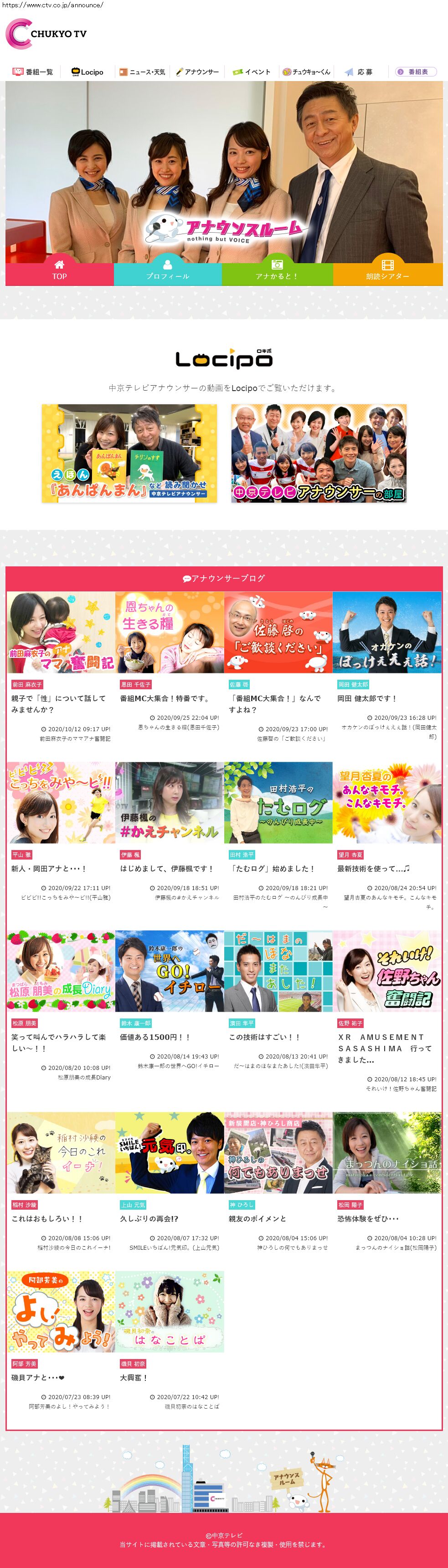Image resolution: width=448 pixels, height=1568 pixels.
Task: Open ニュース・天気 section
Action: [142, 72]
